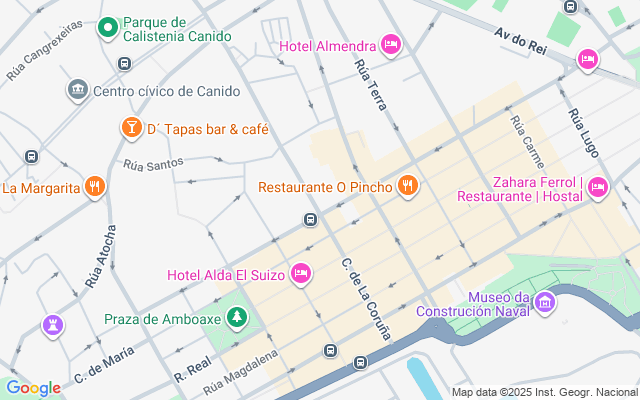This screenshot has height=400, width=640.
Task: Tap the bus stop near Restaurante O Pincho
Action: coord(311,220)
